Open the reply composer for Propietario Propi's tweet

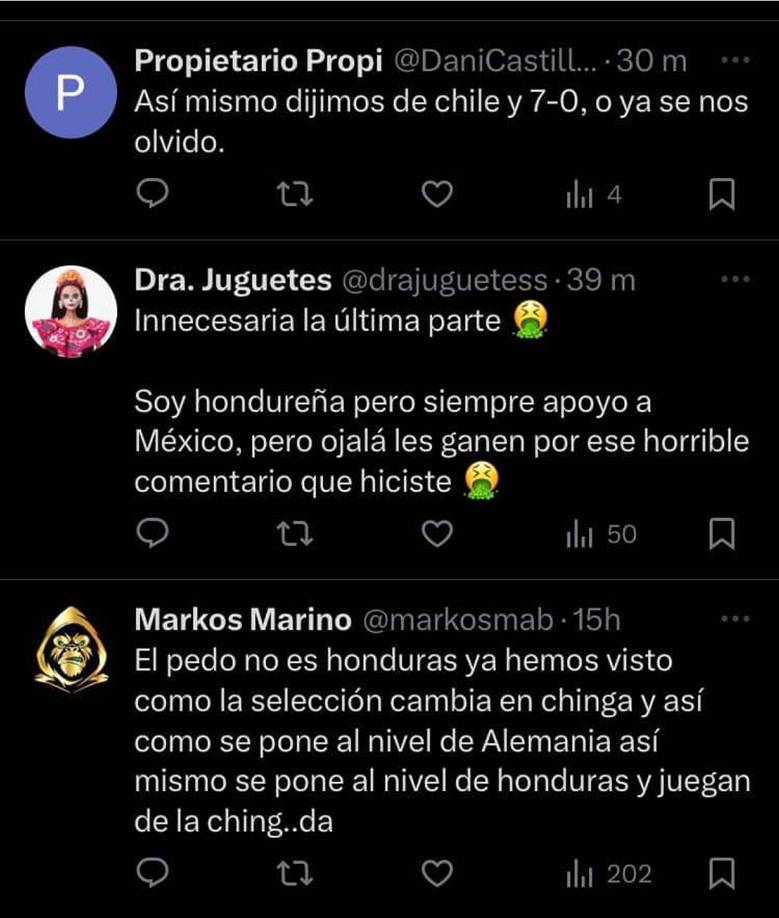tap(152, 195)
